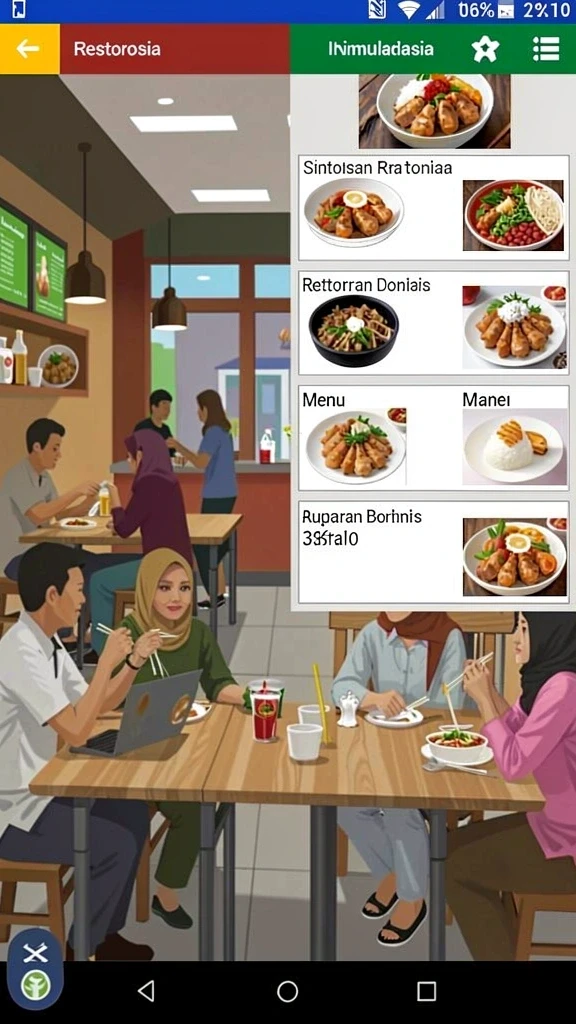This screenshot has height=1024, width=576.
Task: Open the Rettorran Doniais card
Action: (434, 323)
